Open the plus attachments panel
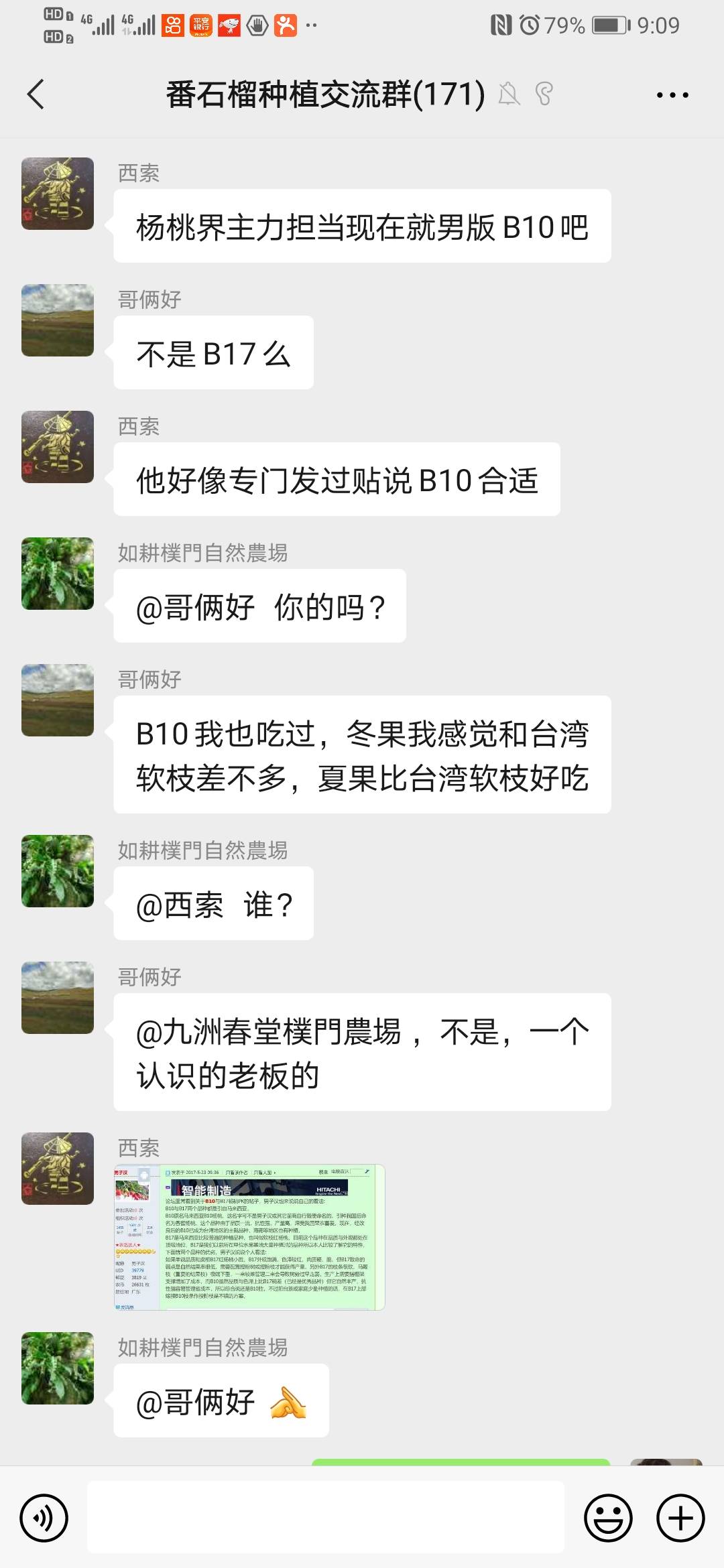Viewport: 724px width, 1568px height. pyautogui.click(x=680, y=1518)
